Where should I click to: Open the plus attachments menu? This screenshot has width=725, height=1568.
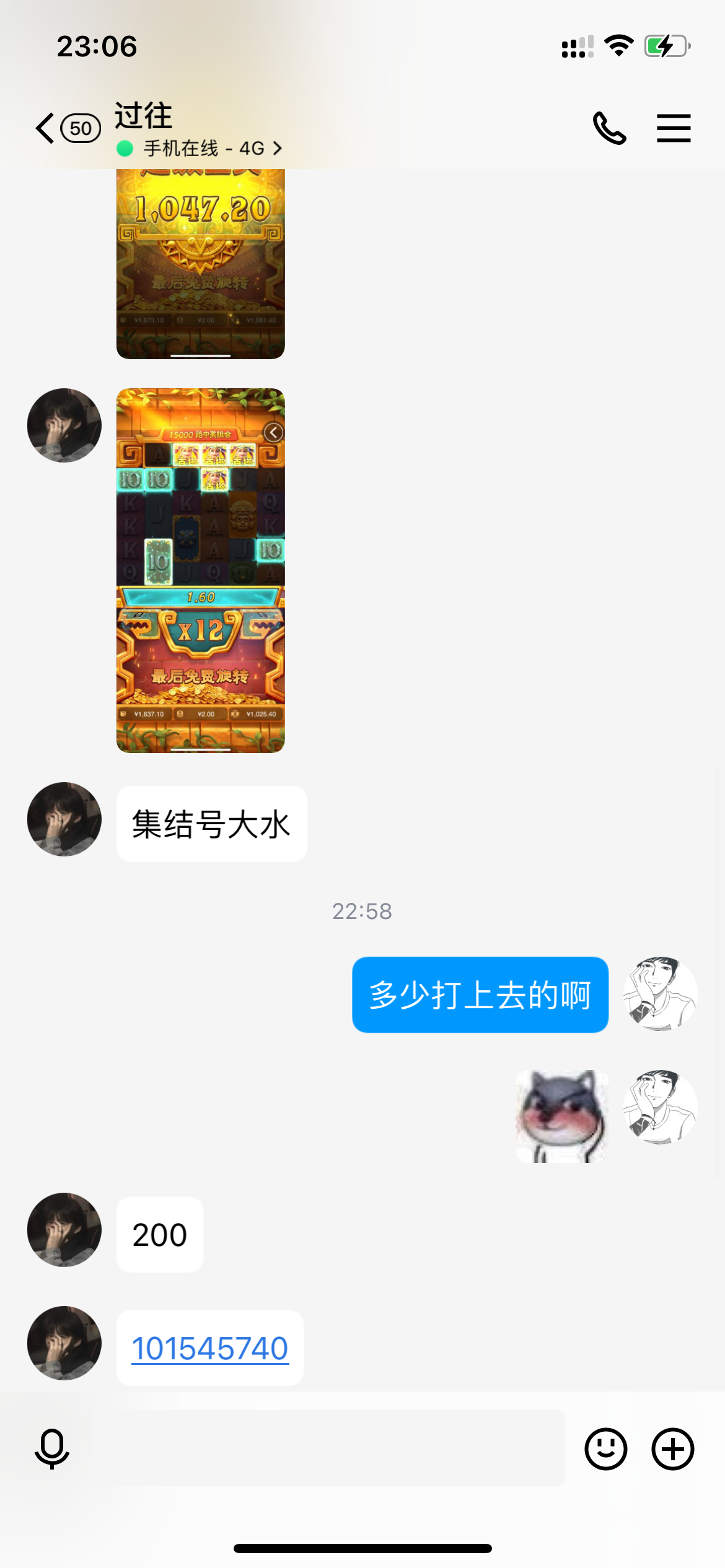click(672, 1449)
